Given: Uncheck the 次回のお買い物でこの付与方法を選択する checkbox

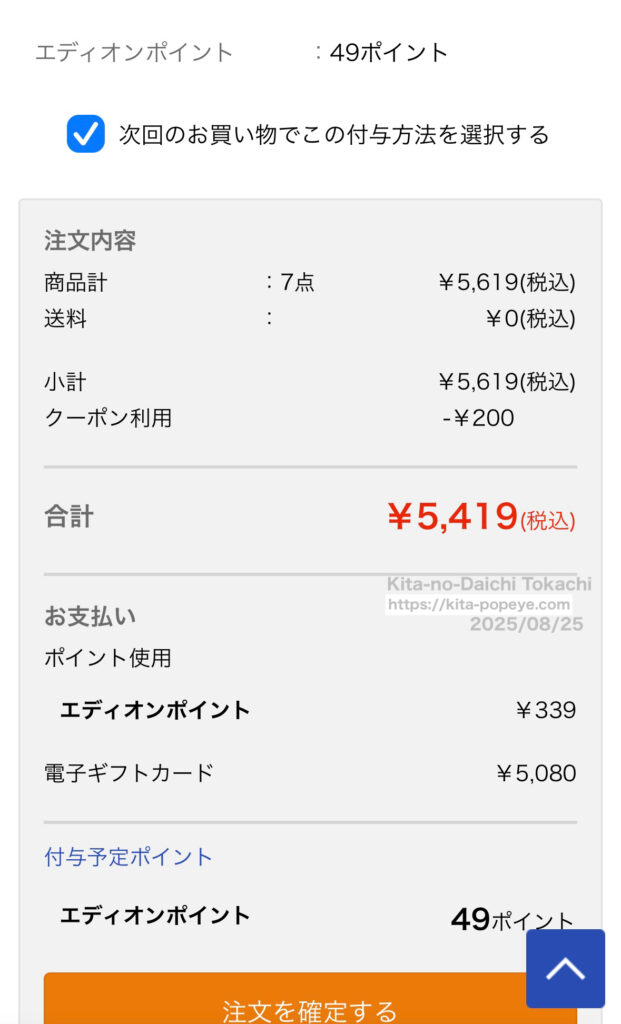Looking at the screenshot, I should (x=86, y=134).
